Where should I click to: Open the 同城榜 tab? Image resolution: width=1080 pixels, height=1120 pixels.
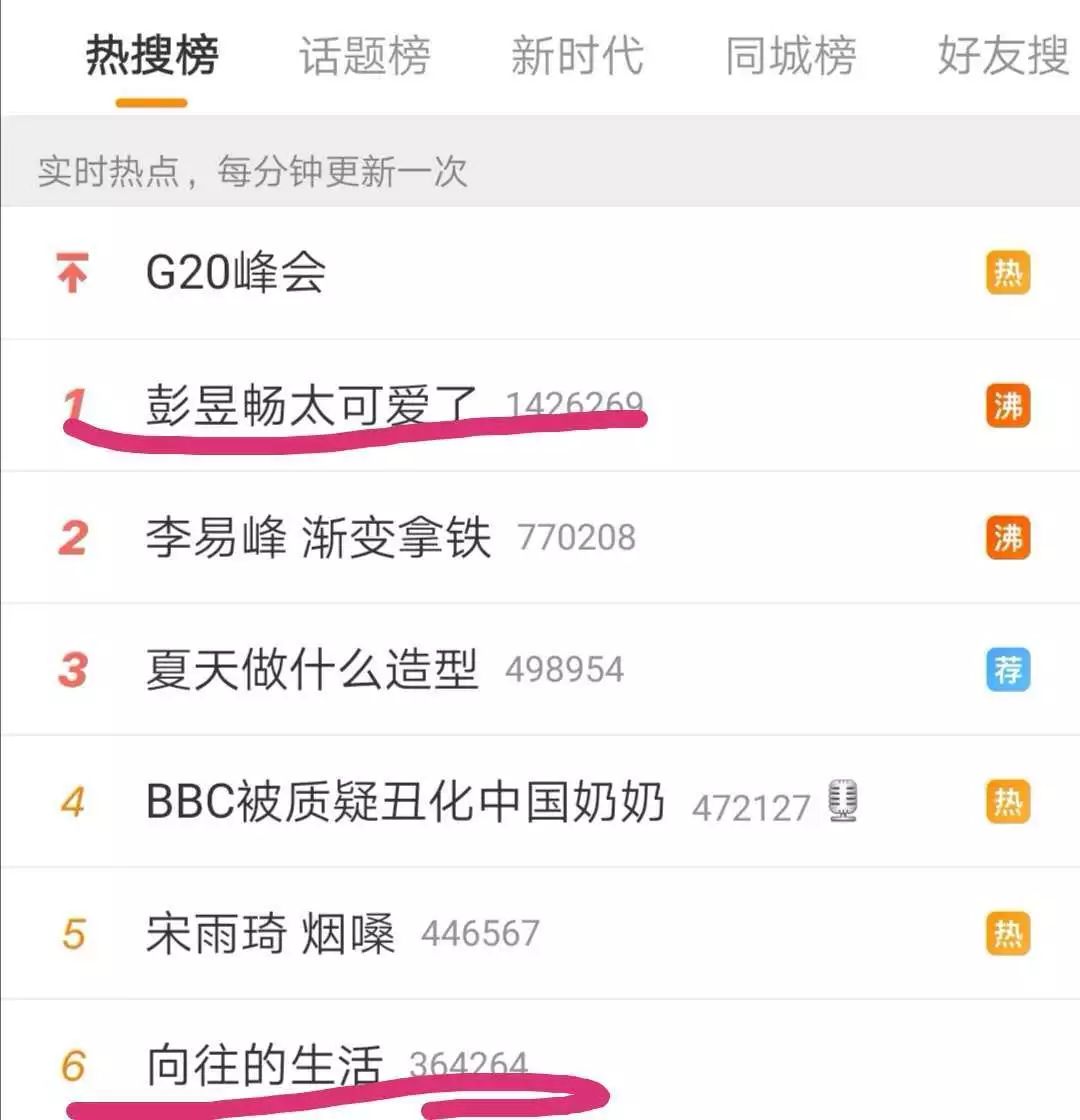point(790,55)
